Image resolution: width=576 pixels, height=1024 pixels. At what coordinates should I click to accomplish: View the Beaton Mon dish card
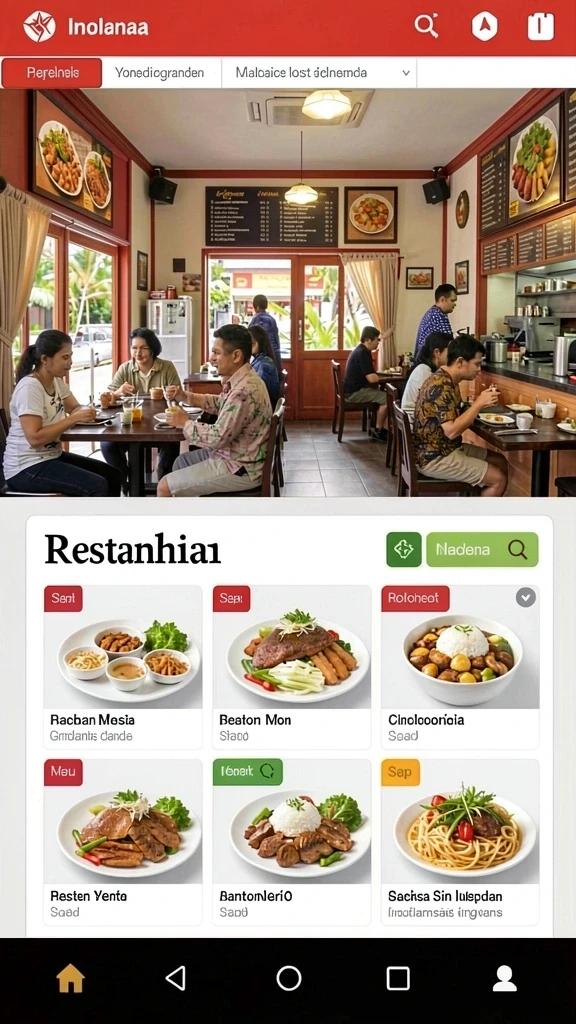(292, 667)
